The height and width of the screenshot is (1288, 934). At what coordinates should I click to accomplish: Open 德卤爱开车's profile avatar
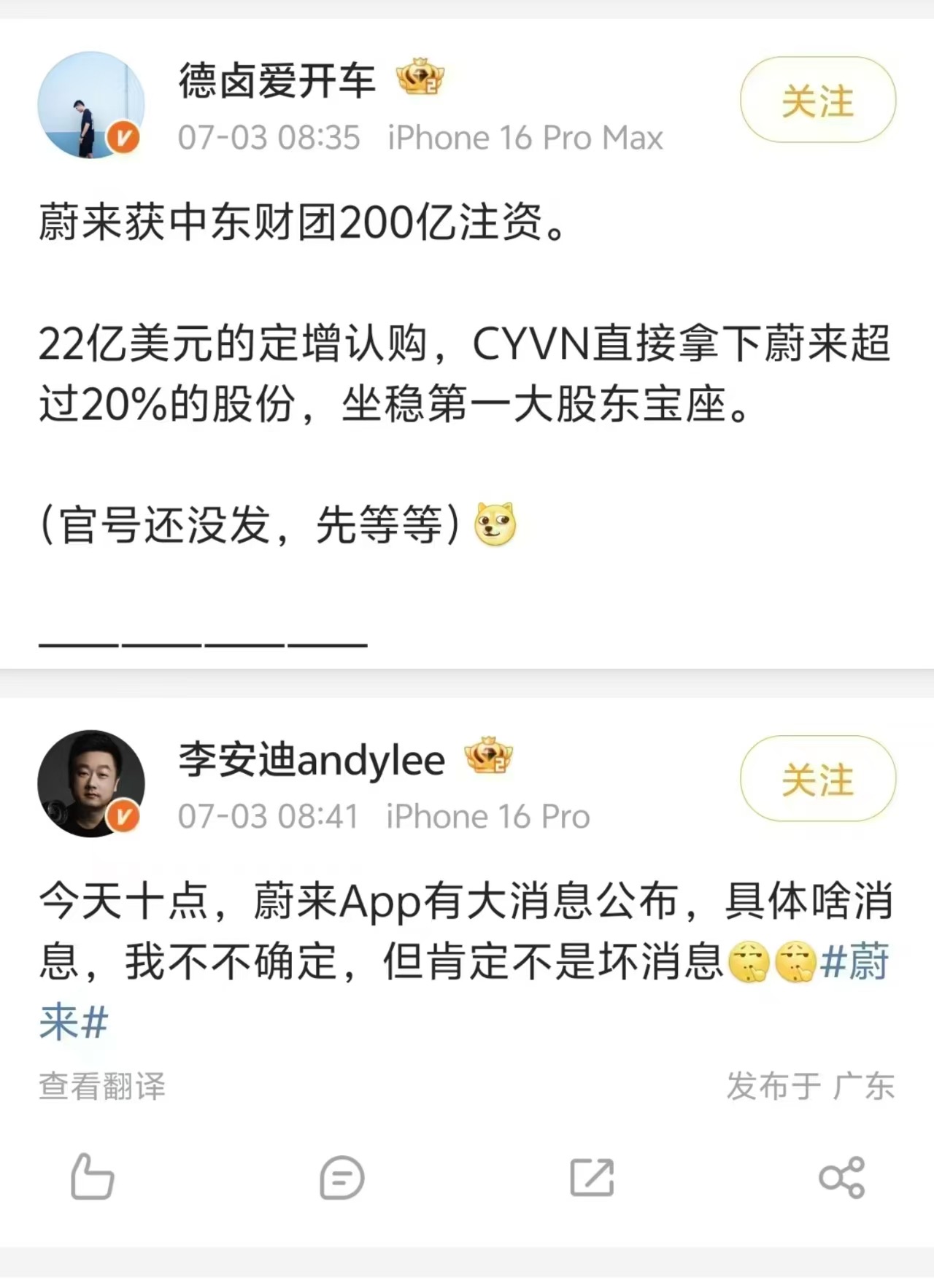(91, 104)
